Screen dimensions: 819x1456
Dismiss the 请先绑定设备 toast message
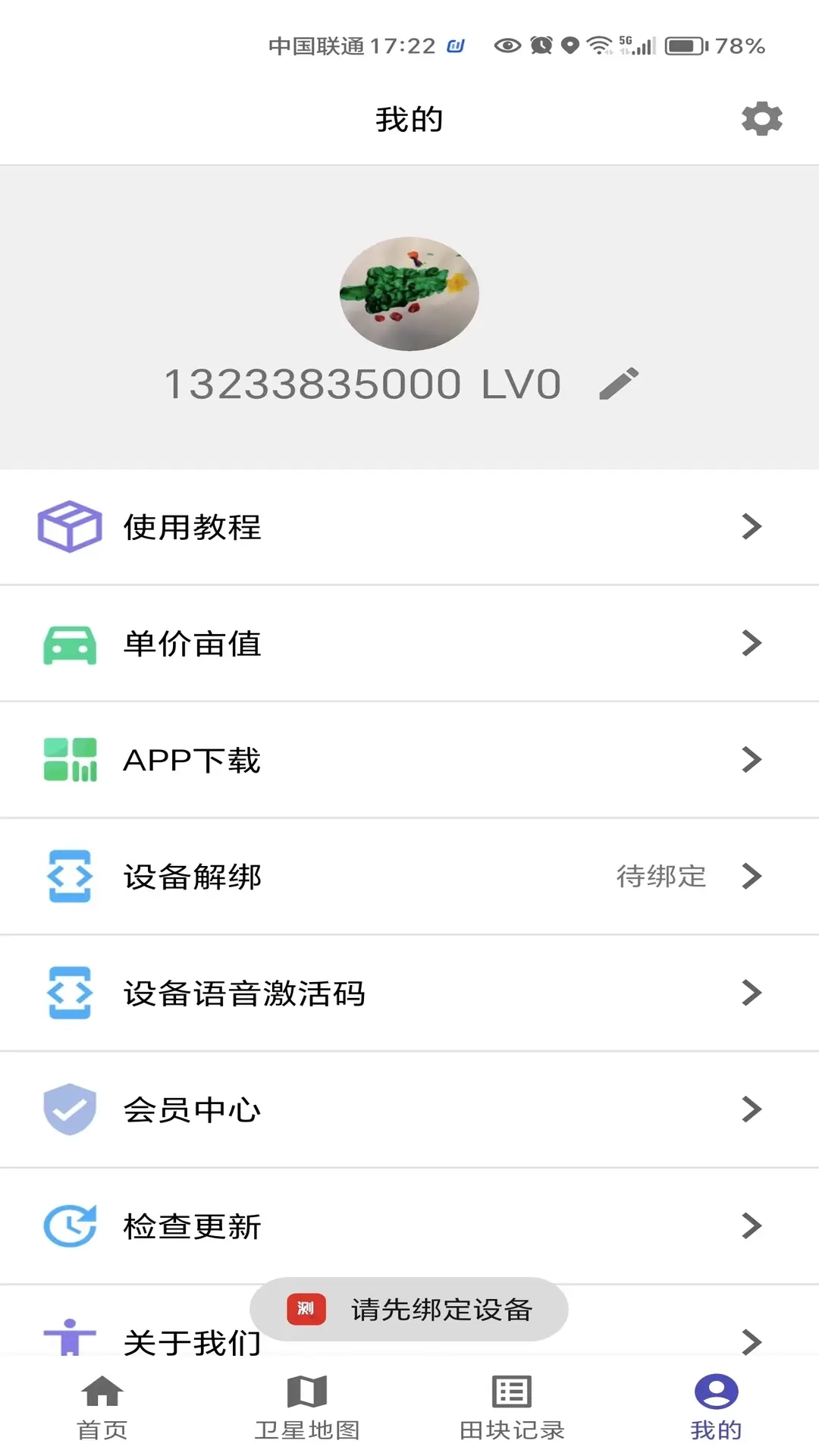point(408,1309)
